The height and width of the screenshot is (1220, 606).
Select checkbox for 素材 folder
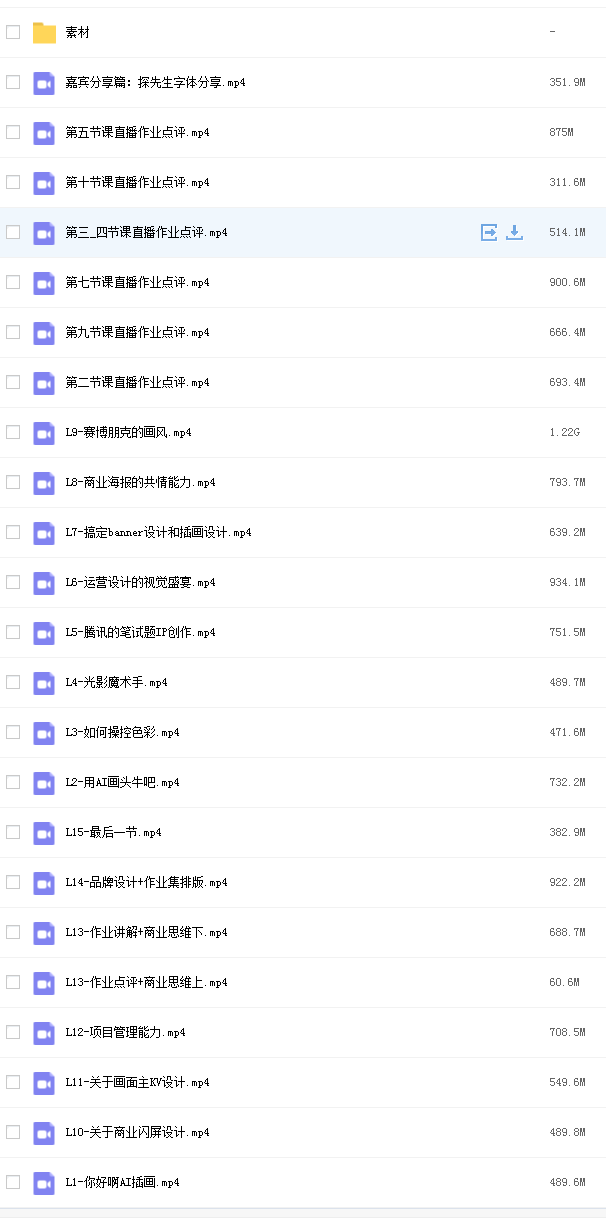13,32
